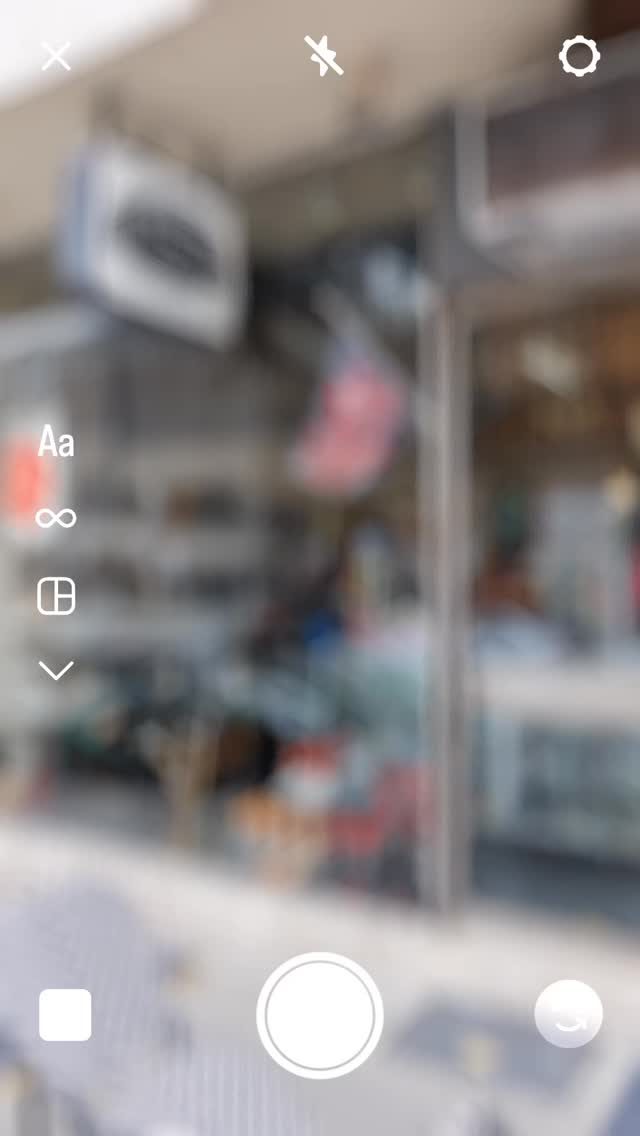Flip to the other camera
640x1136 pixels.
(x=569, y=1014)
